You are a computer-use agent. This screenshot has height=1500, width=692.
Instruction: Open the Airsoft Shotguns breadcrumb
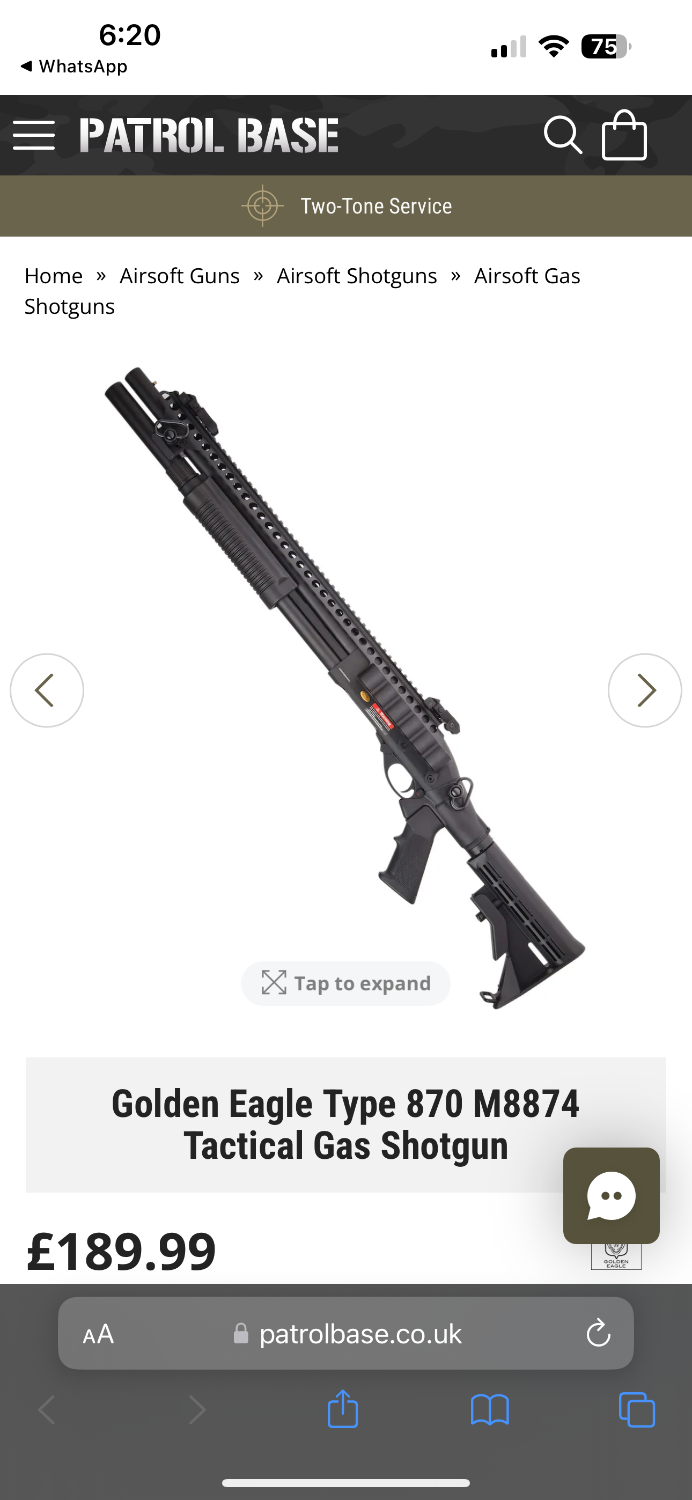coord(357,276)
